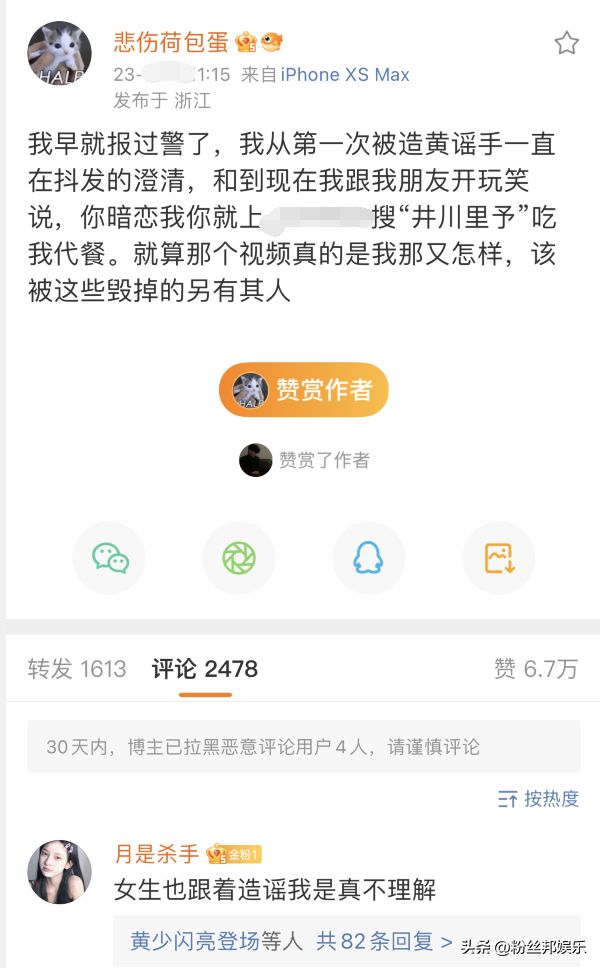Share the post to WeChat
Viewport: 600px width, 968px height.
(110, 558)
